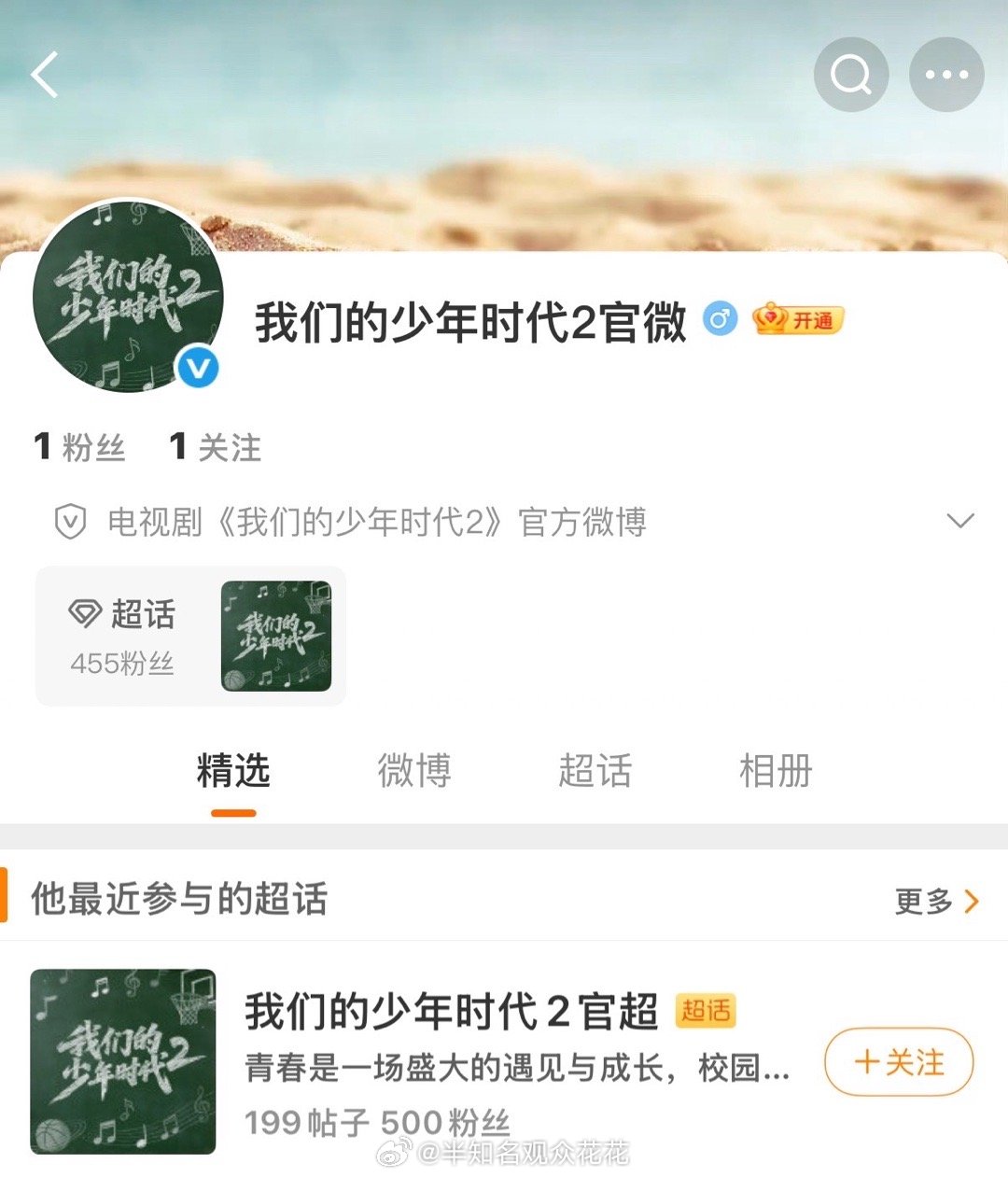Switch to the 微博 tab
The width and height of the screenshot is (1008, 1177).
pos(414,772)
